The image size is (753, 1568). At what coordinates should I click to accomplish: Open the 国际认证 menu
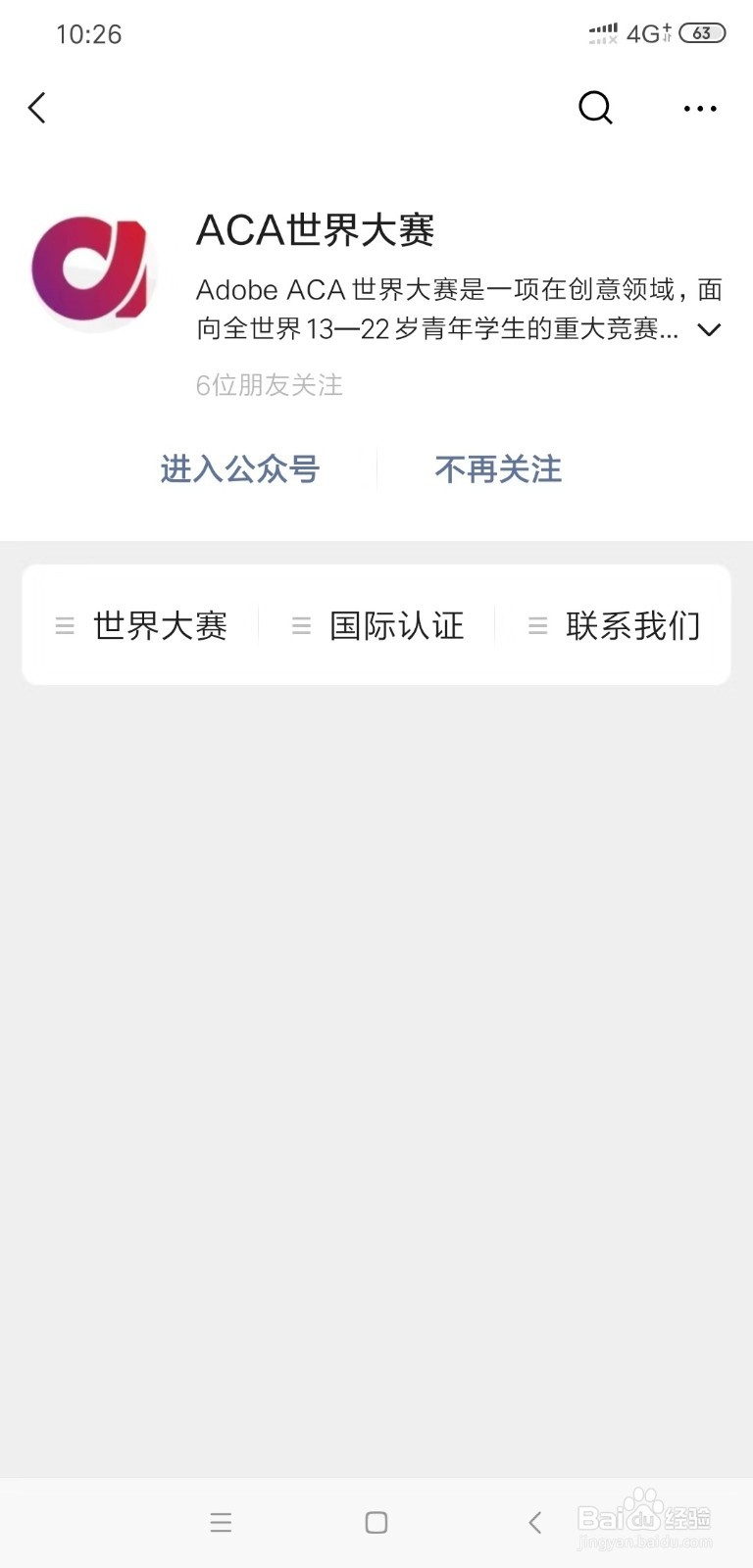[x=377, y=625]
